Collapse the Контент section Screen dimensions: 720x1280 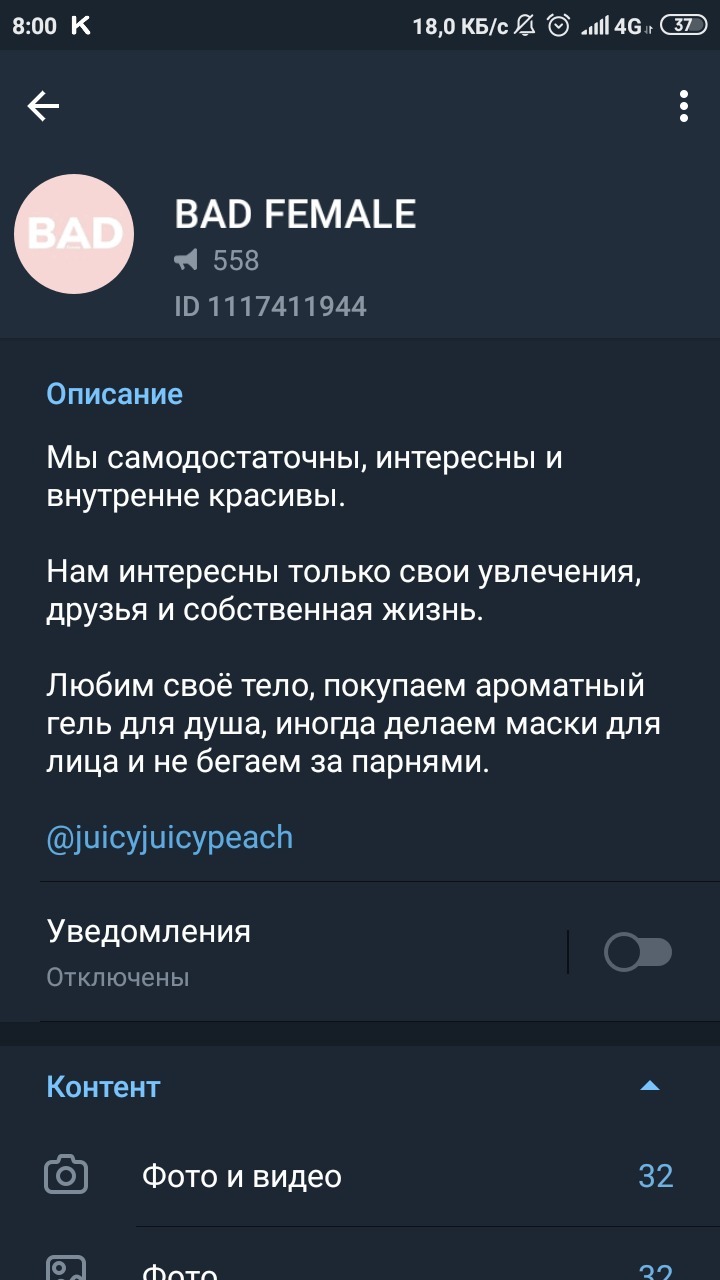(650, 1086)
